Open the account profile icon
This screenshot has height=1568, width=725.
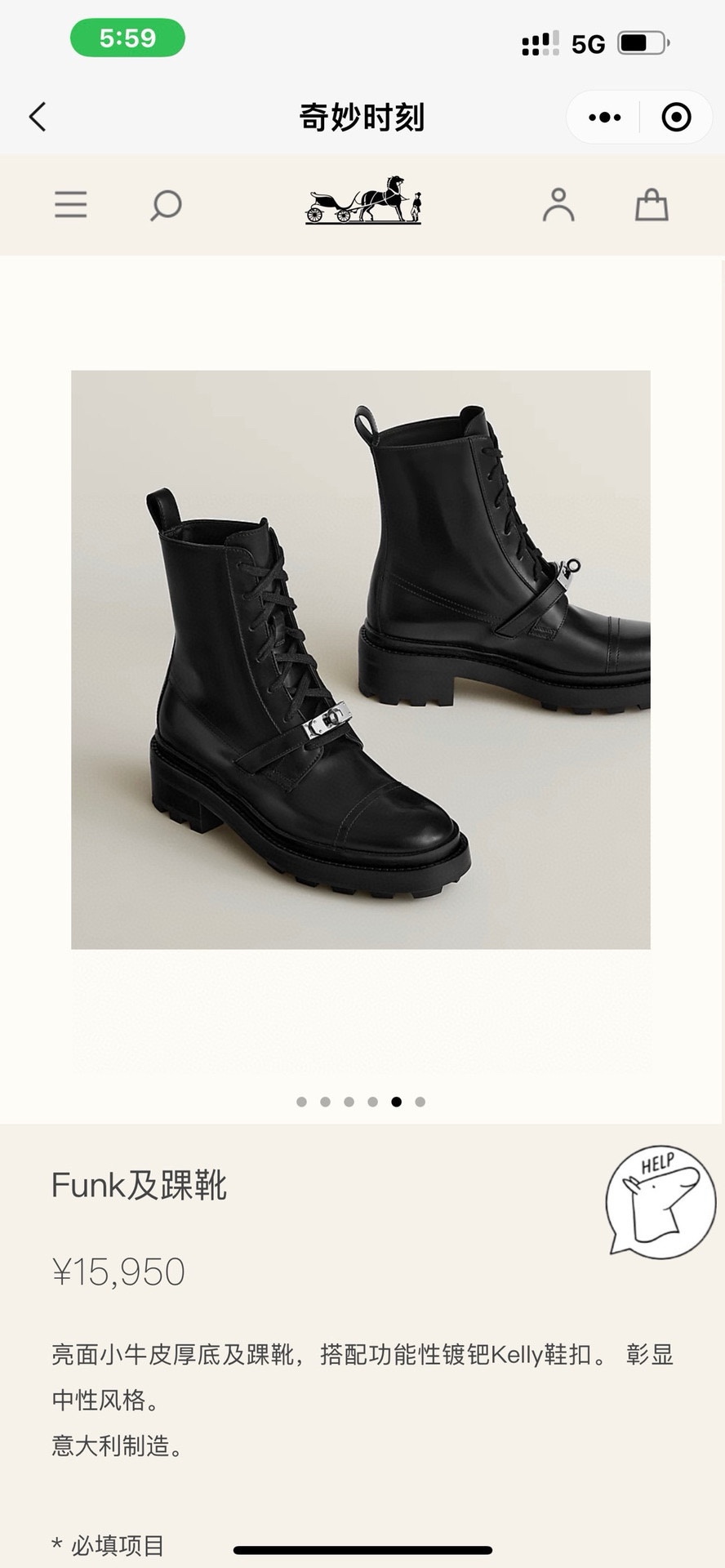pyautogui.click(x=558, y=204)
